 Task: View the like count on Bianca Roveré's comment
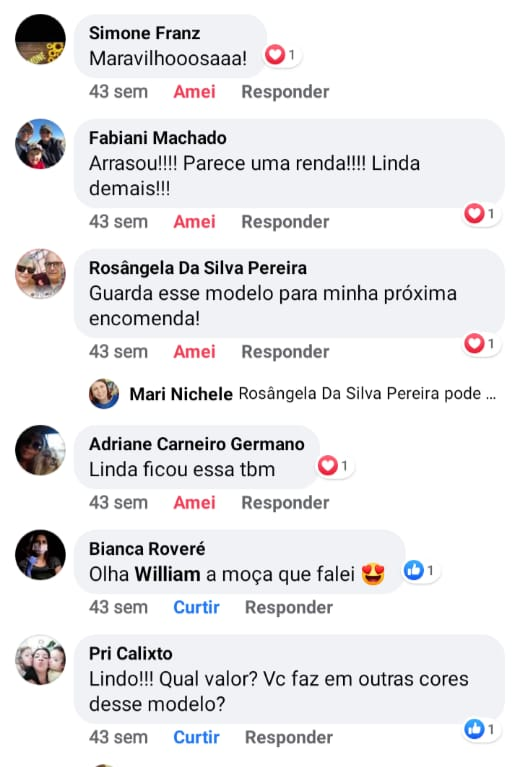pos(420,571)
